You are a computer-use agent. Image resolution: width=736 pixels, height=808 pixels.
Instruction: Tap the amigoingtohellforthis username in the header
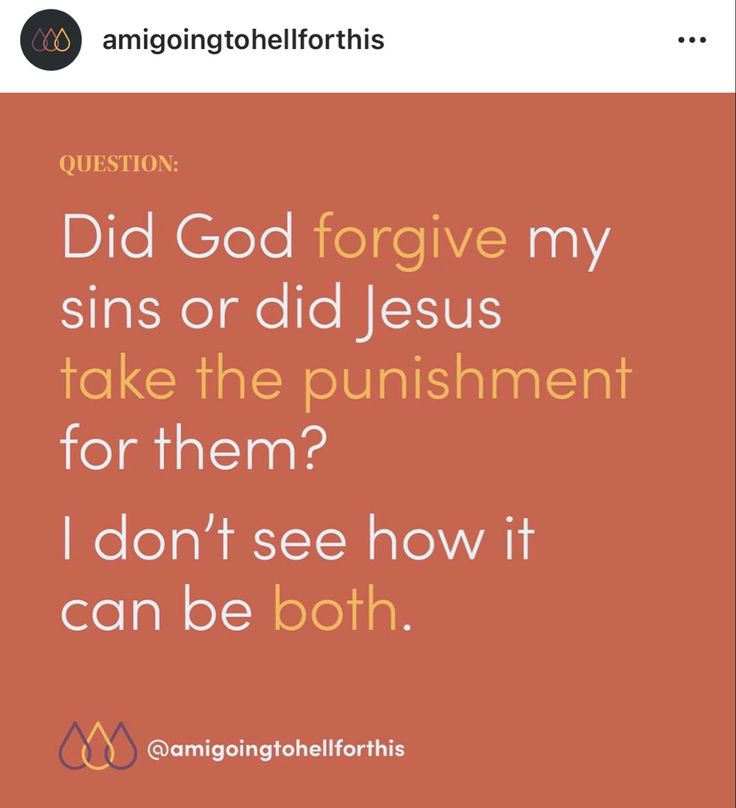click(243, 41)
